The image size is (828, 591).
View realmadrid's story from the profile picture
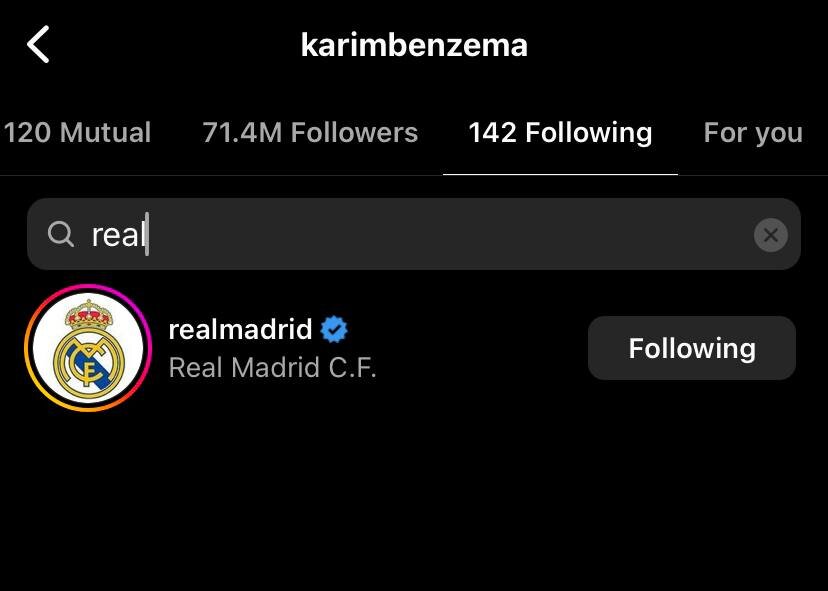[x=87, y=348]
